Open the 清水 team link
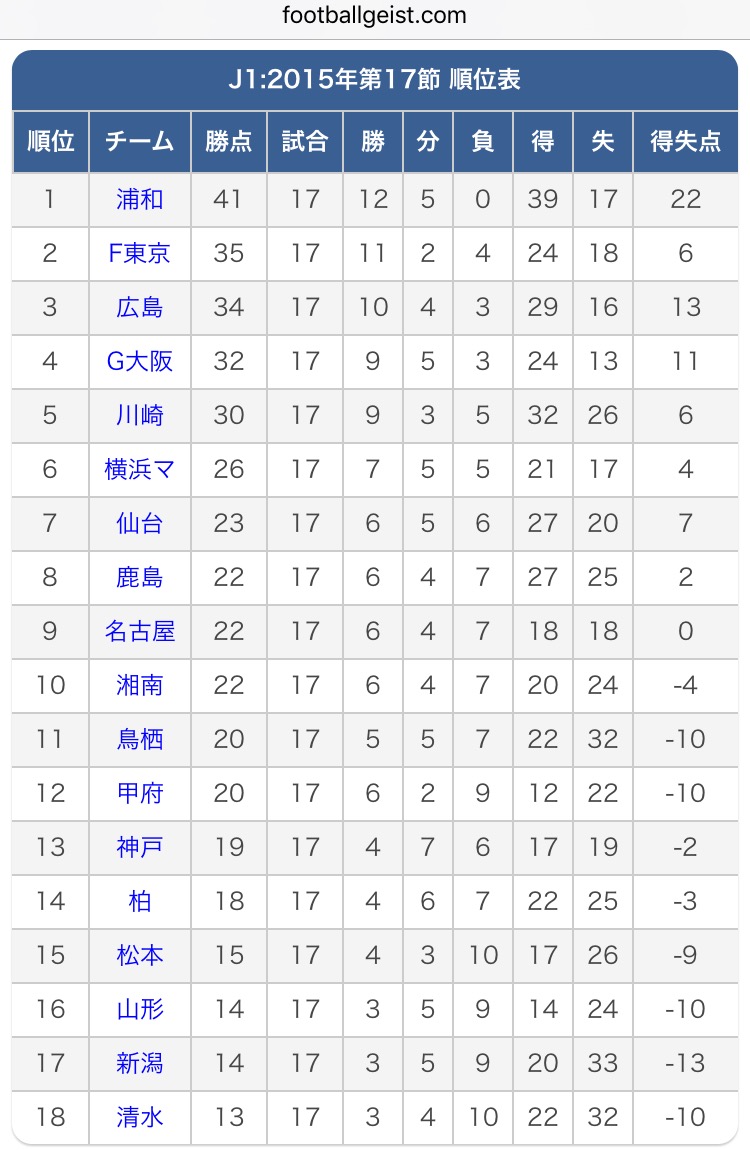This screenshot has height=1150, width=750. pos(140,1118)
